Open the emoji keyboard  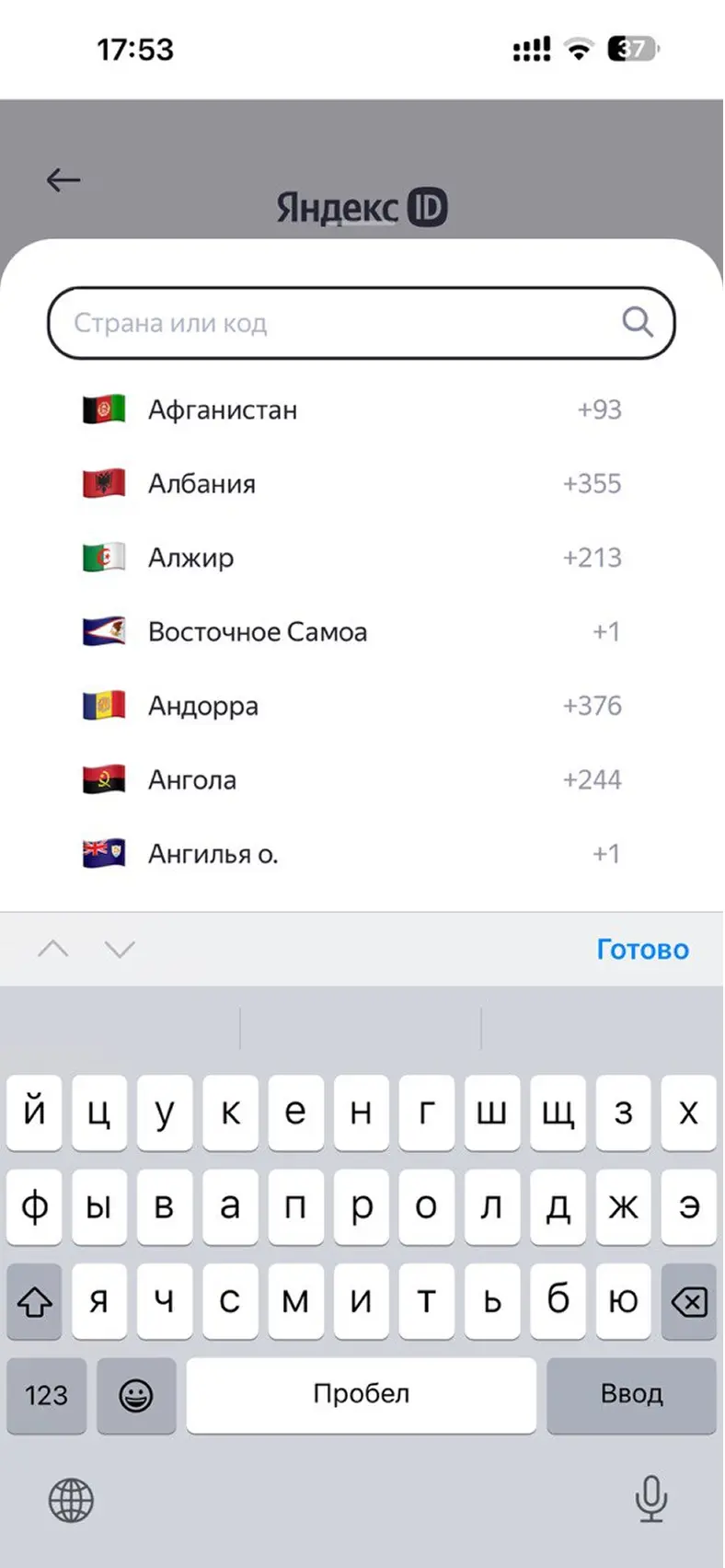(136, 1396)
